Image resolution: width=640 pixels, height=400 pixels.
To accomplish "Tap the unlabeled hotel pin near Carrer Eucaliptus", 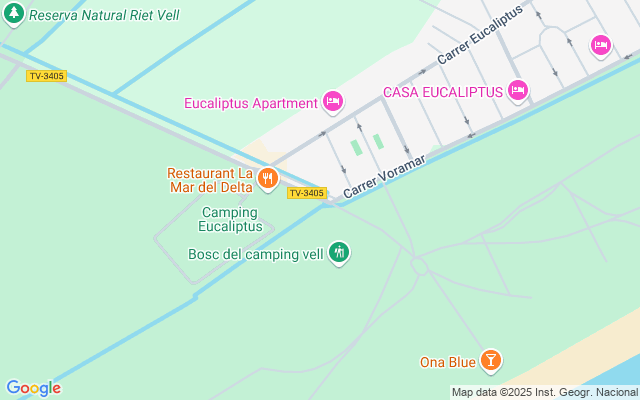I will click(600, 45).
